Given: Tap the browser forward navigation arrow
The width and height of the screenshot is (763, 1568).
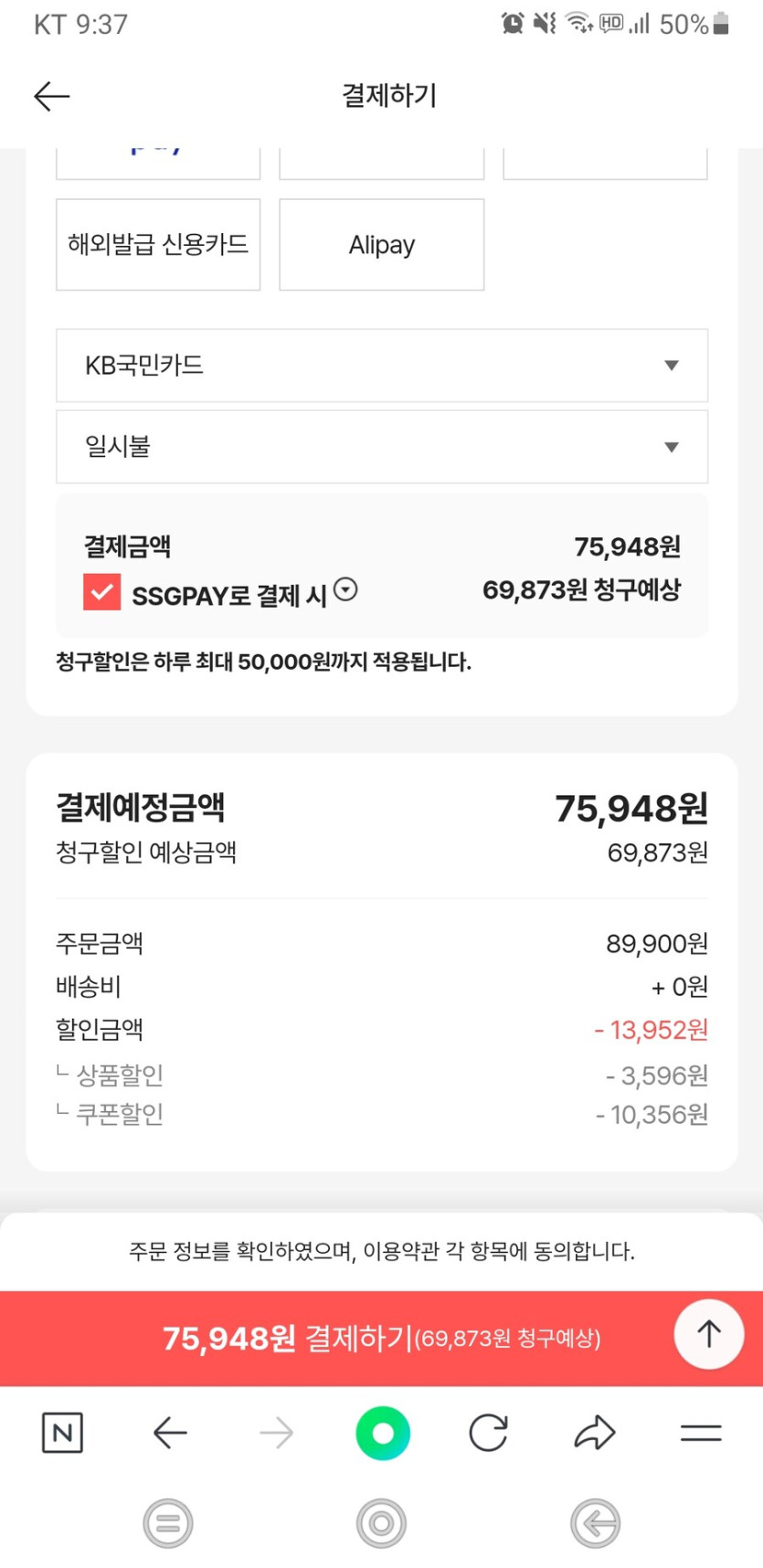Looking at the screenshot, I should (x=275, y=1433).
